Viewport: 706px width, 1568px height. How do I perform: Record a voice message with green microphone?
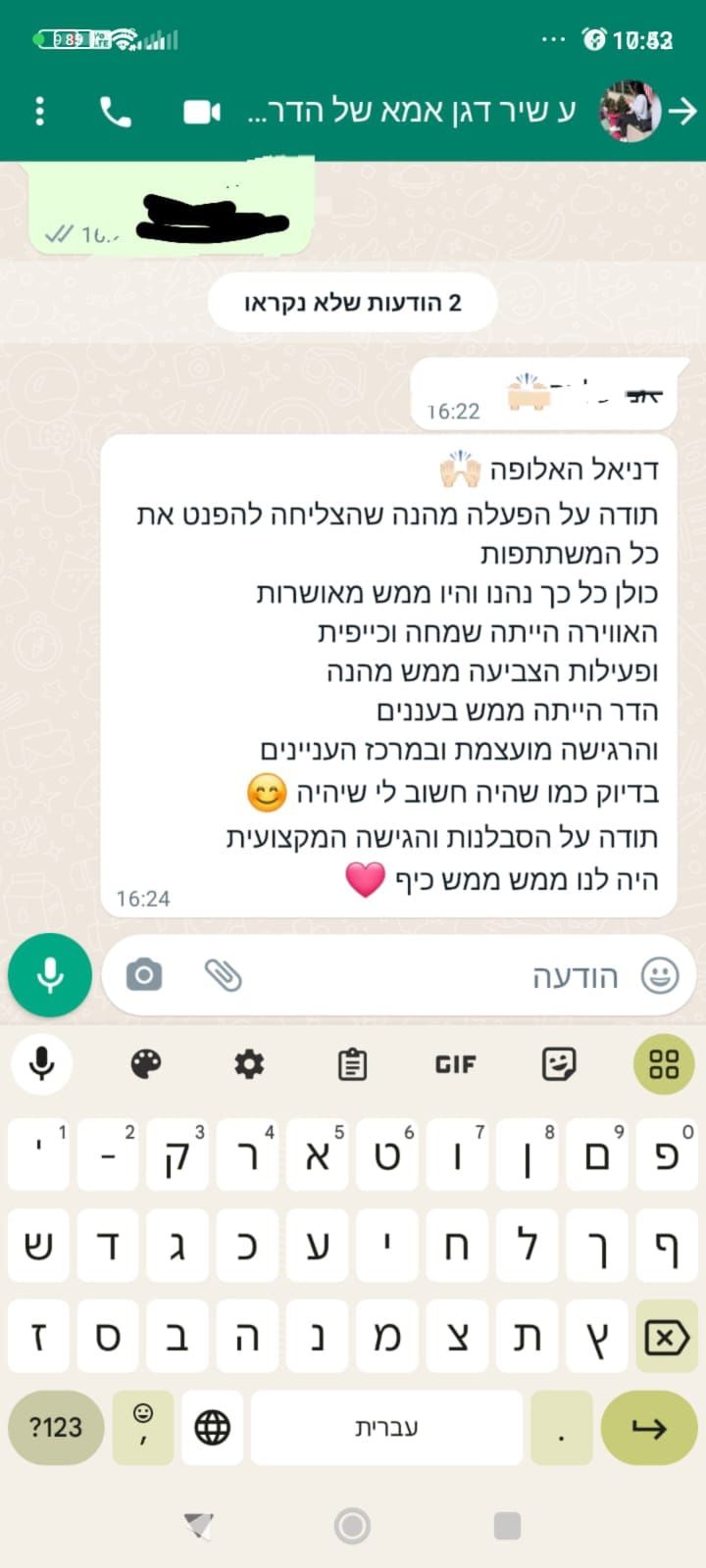coord(50,975)
